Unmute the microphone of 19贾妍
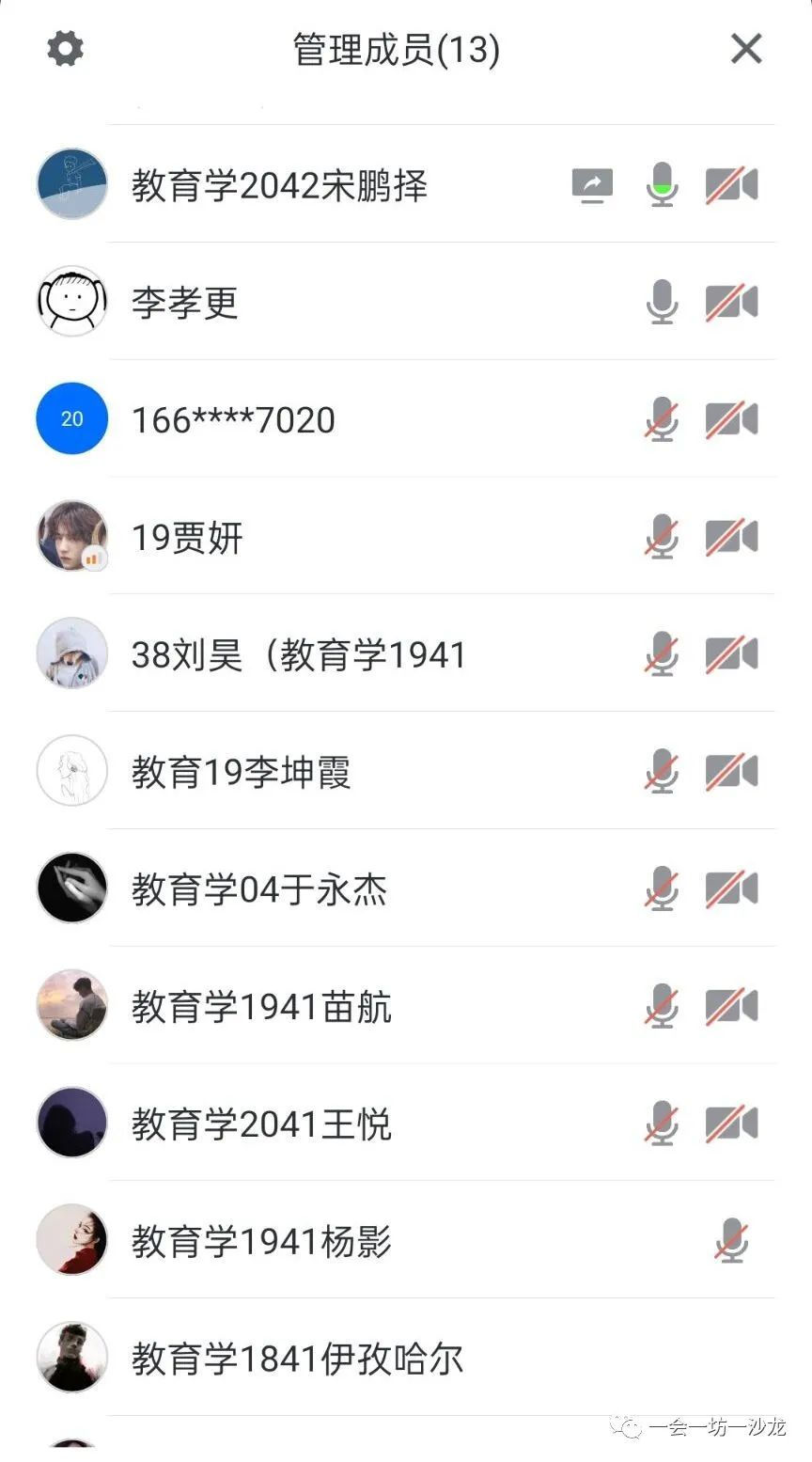Image resolution: width=812 pixels, height=1462 pixels. [663, 537]
